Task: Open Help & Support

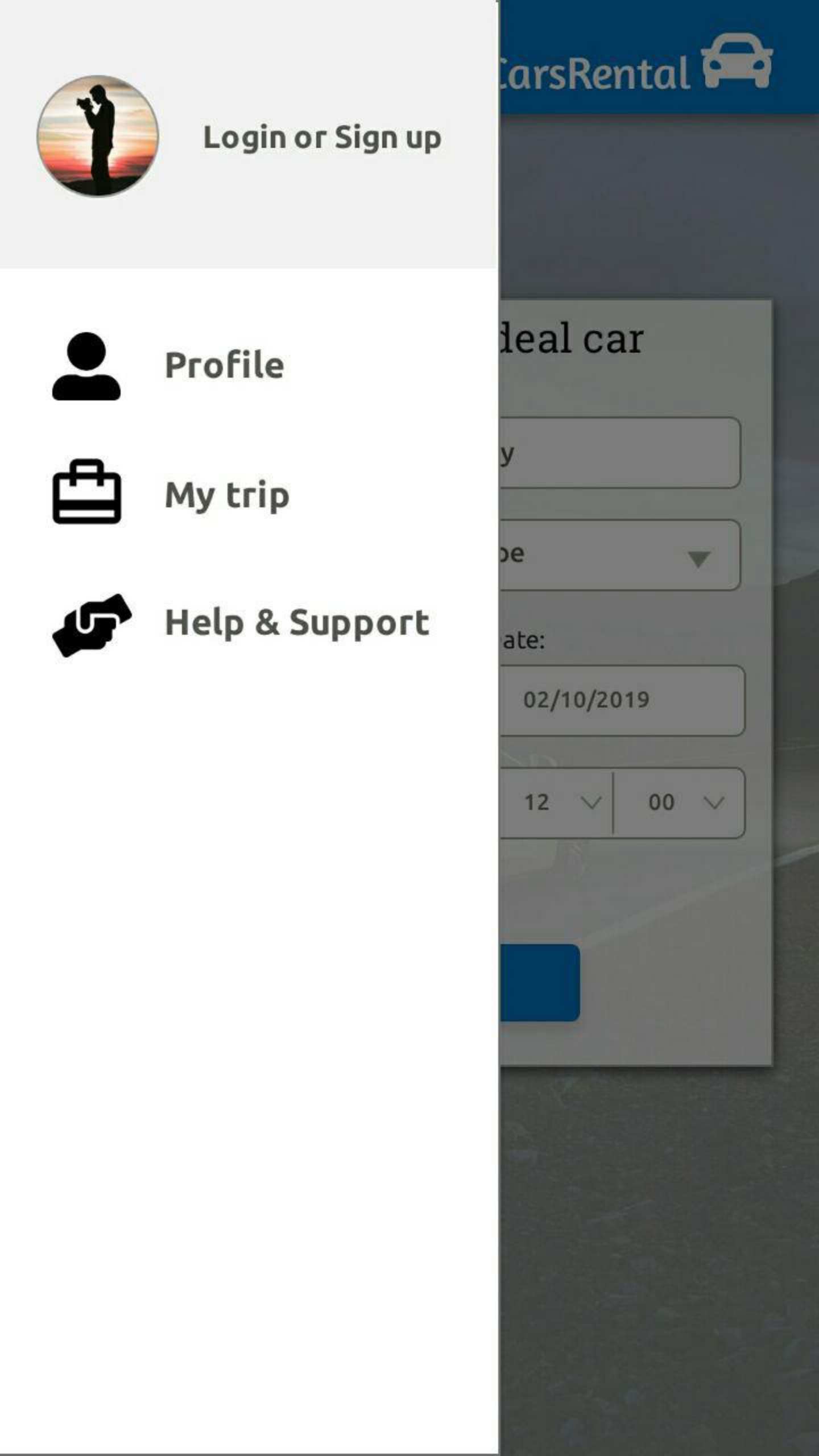Action: [x=296, y=623]
